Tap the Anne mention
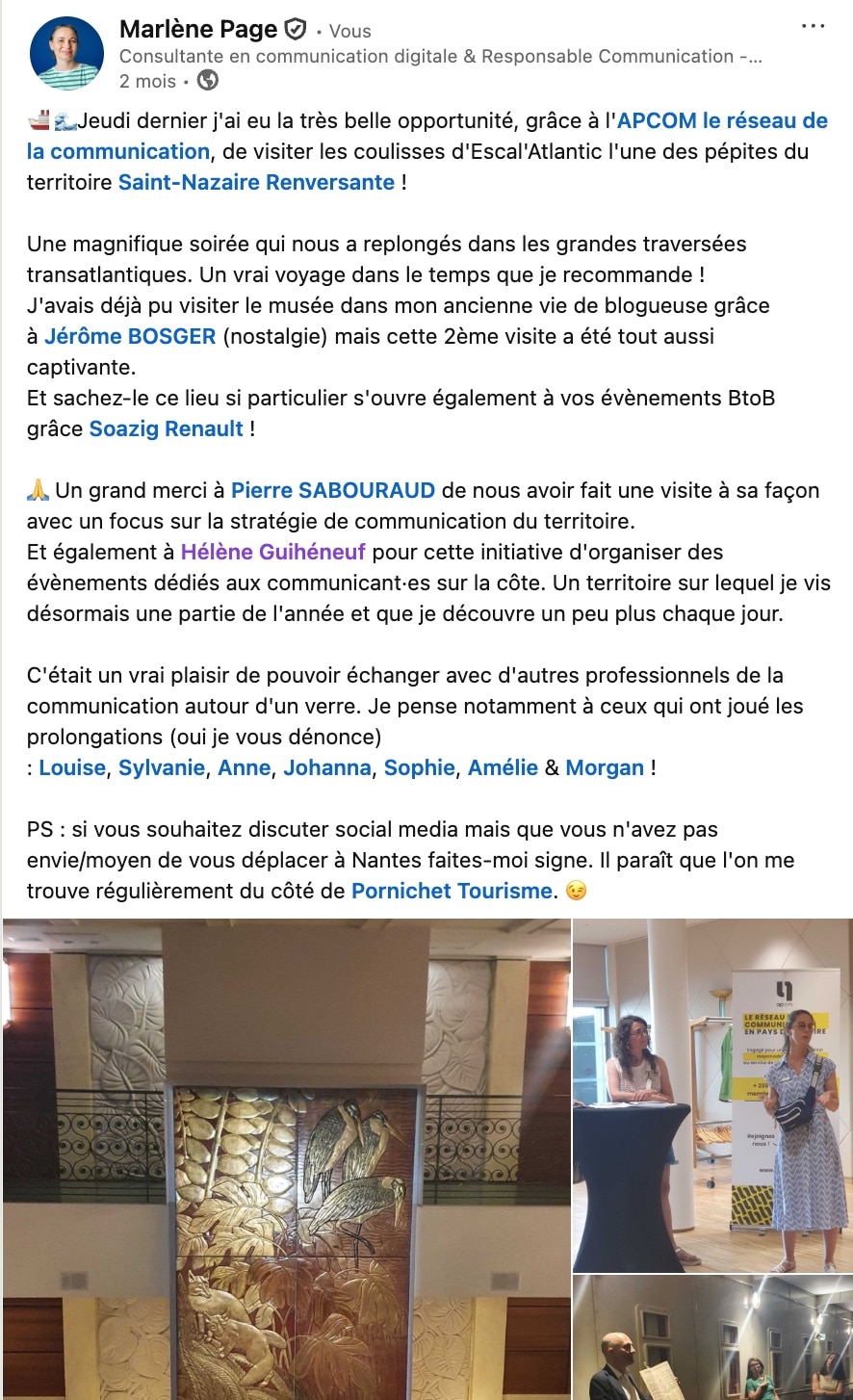The width and height of the screenshot is (853, 1400). click(x=245, y=767)
